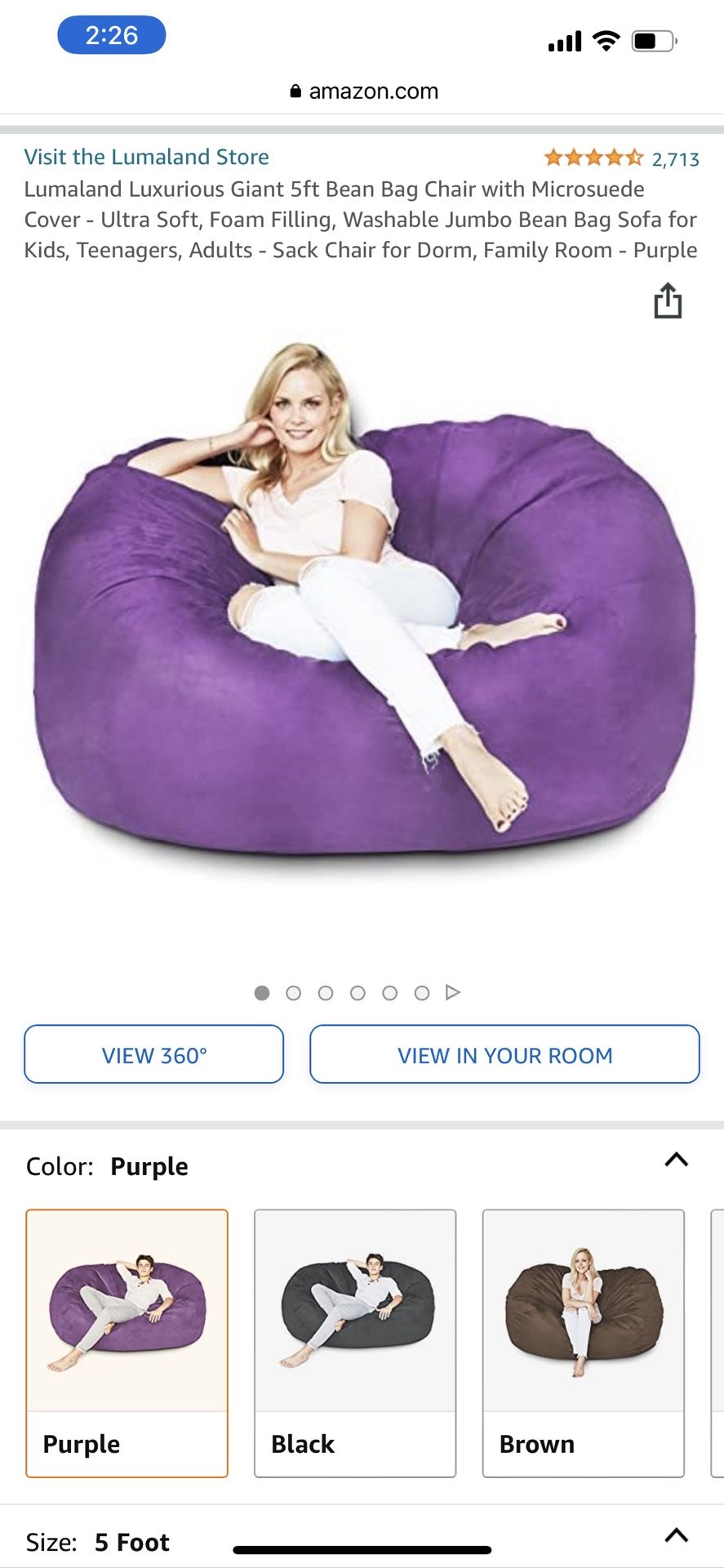
Task: Collapse the Size section chevron
Action: coord(677,1535)
